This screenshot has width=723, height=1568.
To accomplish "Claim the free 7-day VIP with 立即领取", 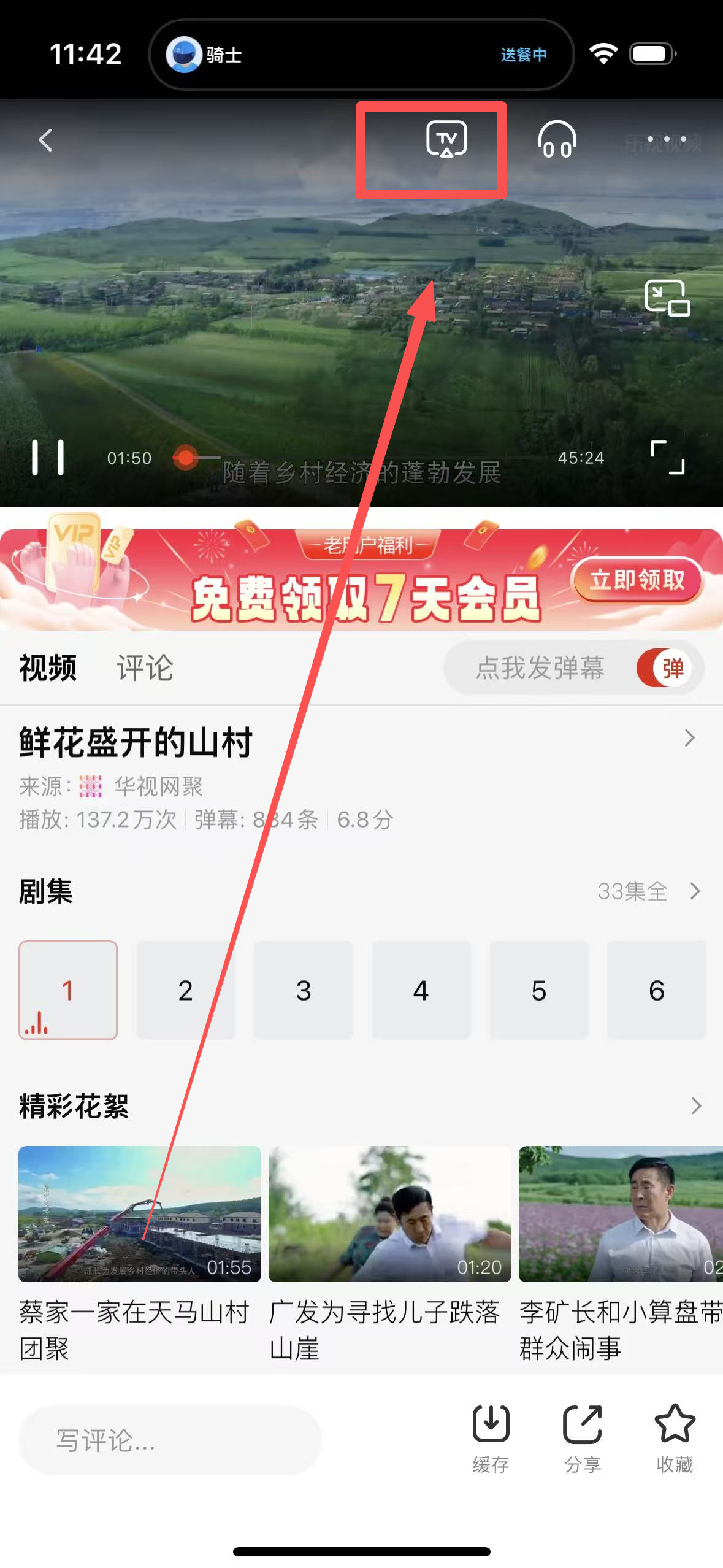I will (x=637, y=580).
